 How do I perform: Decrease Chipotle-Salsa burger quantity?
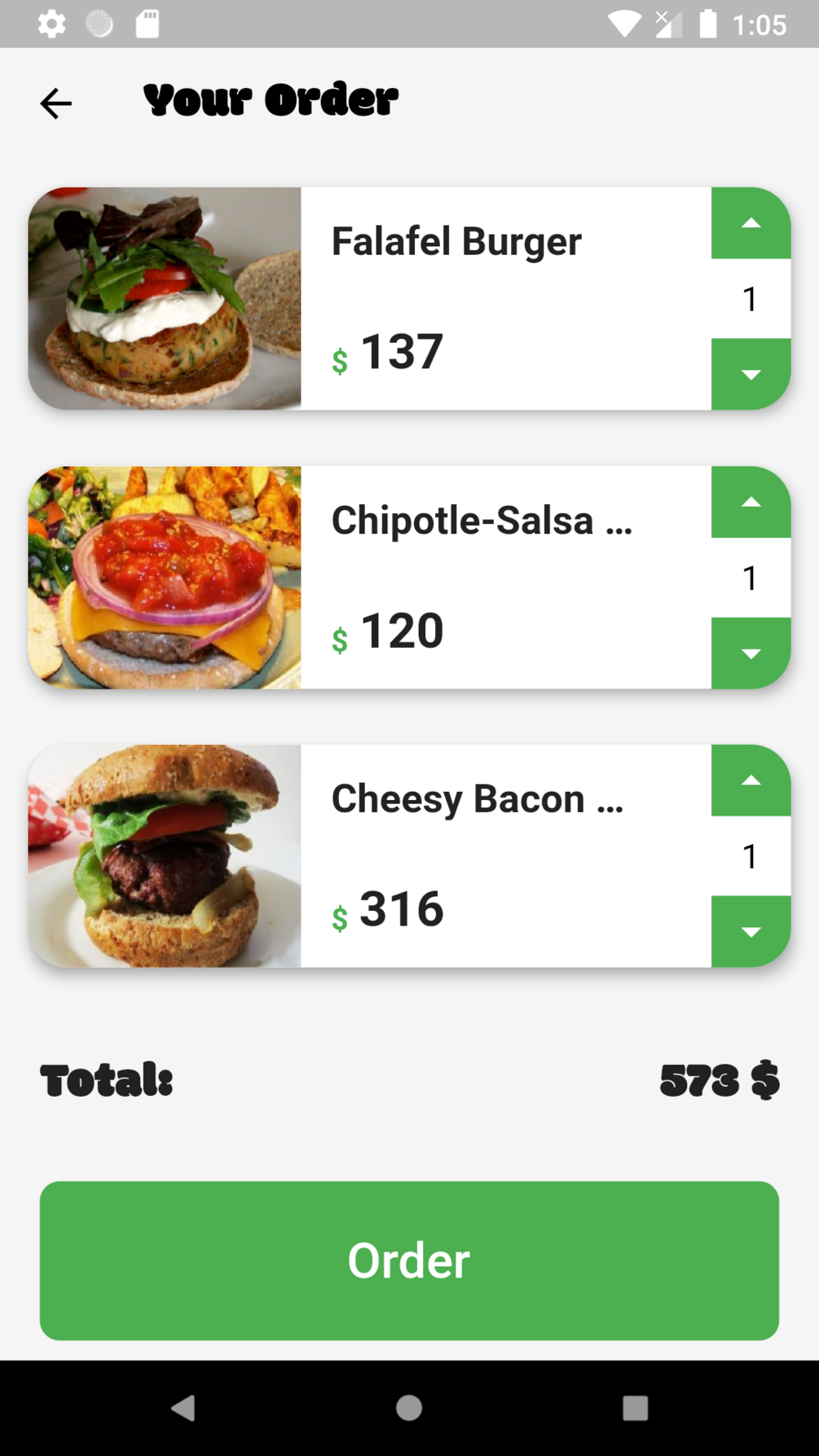tap(751, 653)
